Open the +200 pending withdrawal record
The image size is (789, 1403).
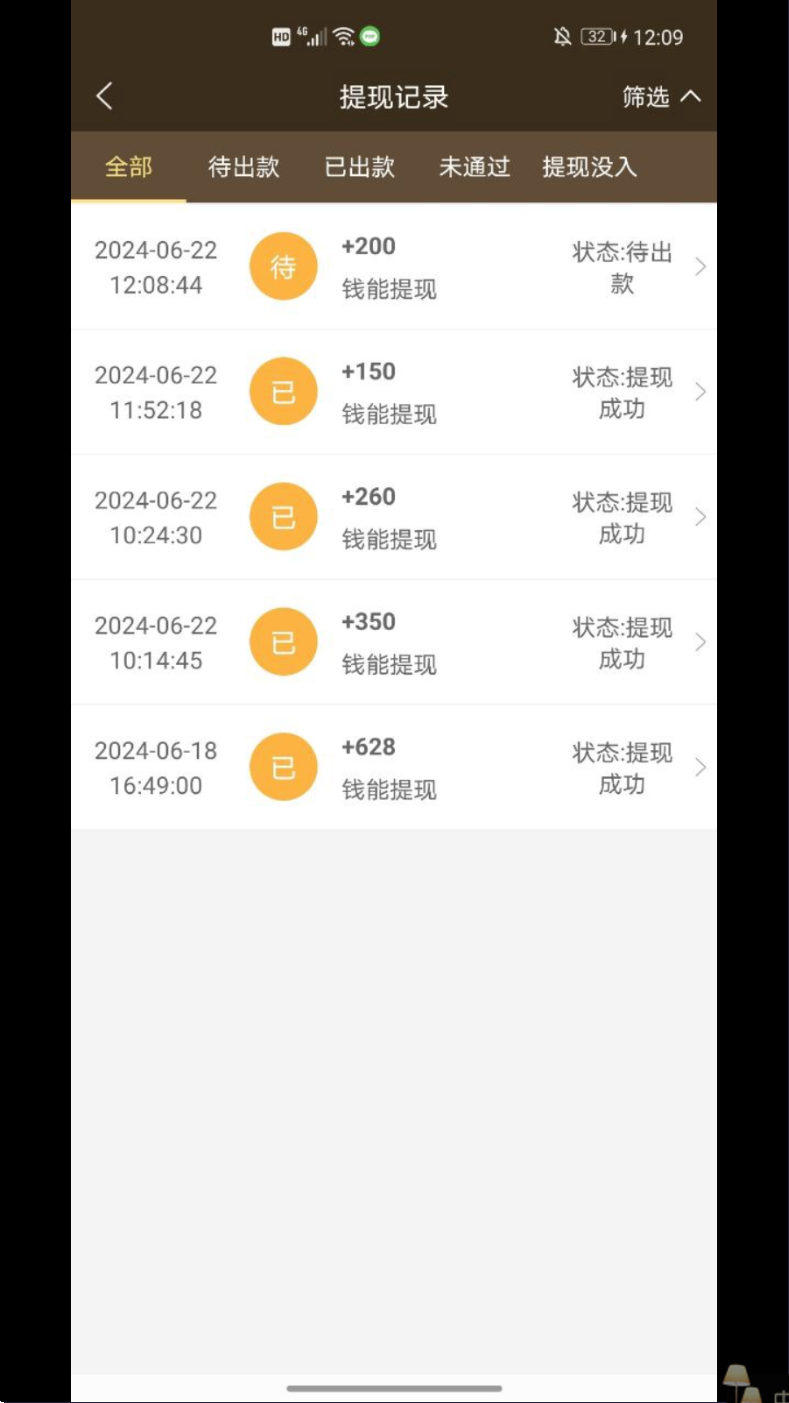[394, 267]
